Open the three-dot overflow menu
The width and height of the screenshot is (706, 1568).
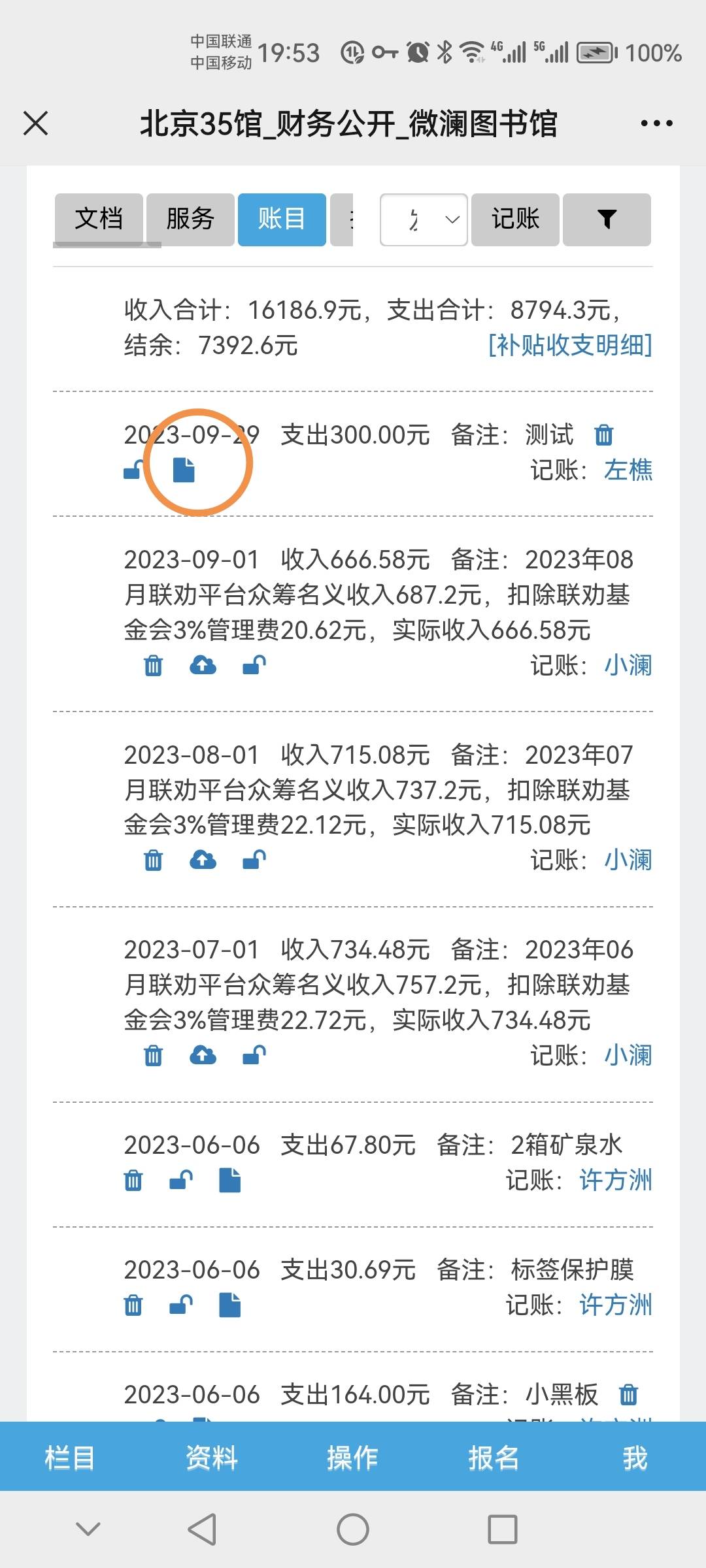(x=656, y=123)
